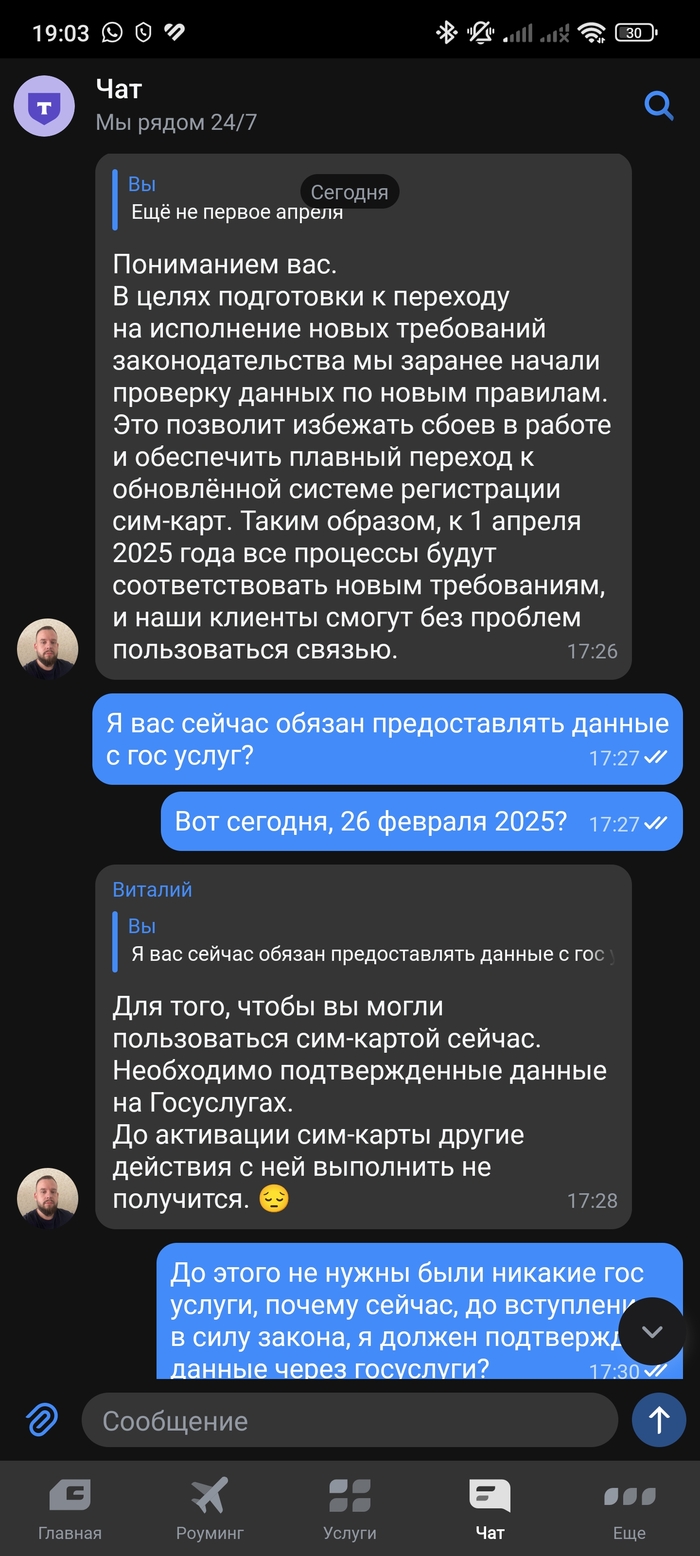
Task: Select the Чат tab
Action: coord(490,1508)
